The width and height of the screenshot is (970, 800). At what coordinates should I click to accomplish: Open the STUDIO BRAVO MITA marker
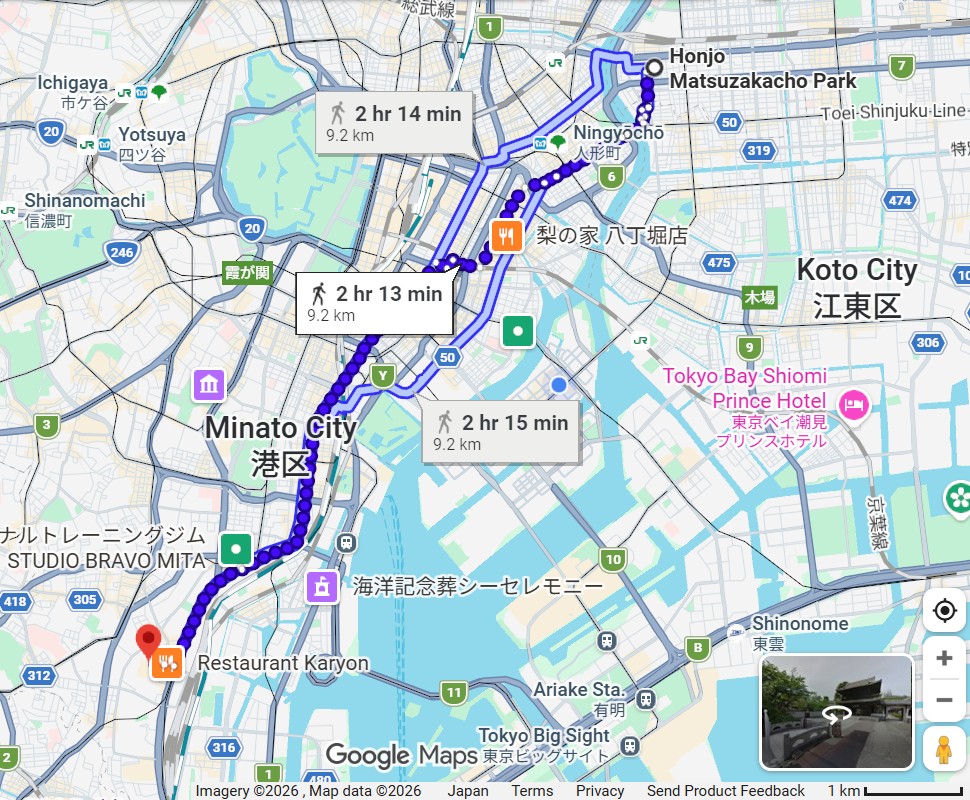(236, 548)
